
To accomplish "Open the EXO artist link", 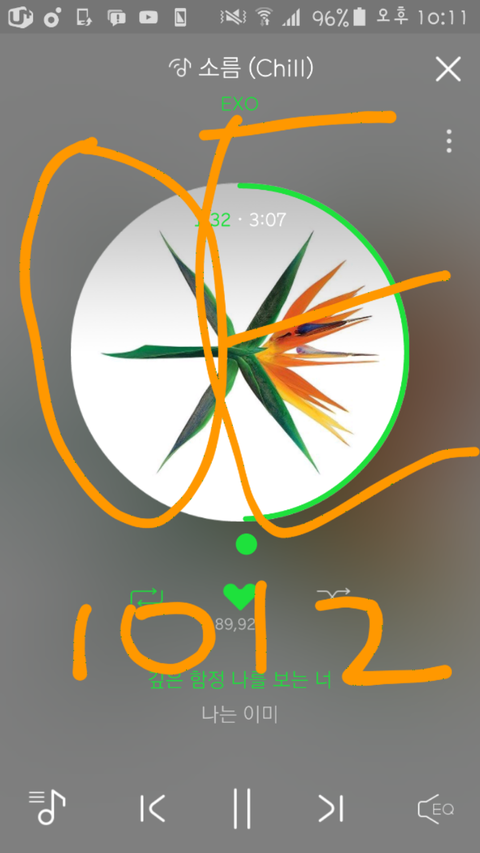I will [239, 104].
